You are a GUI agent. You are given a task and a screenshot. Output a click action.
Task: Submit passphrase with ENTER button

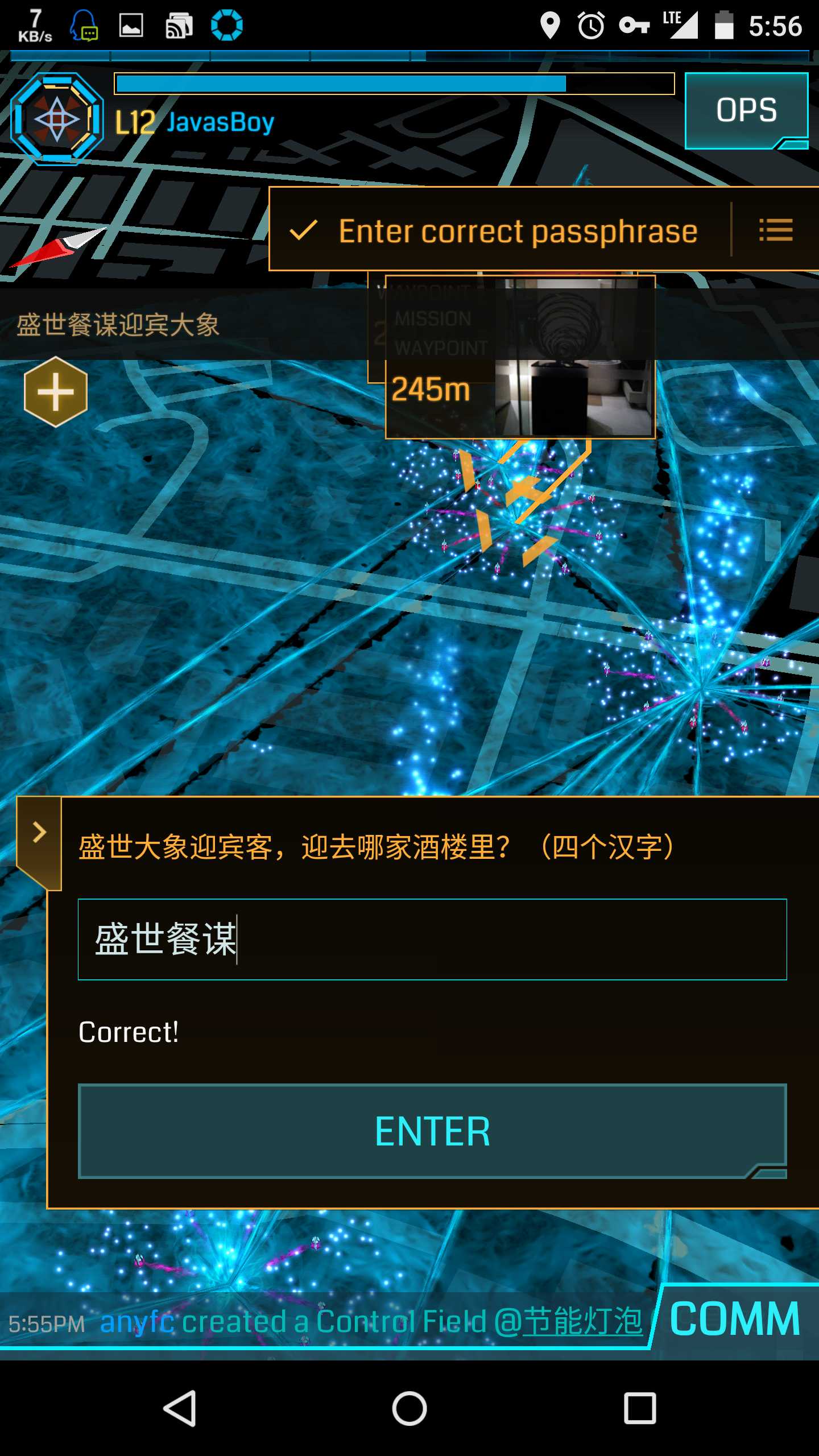pos(432,1131)
